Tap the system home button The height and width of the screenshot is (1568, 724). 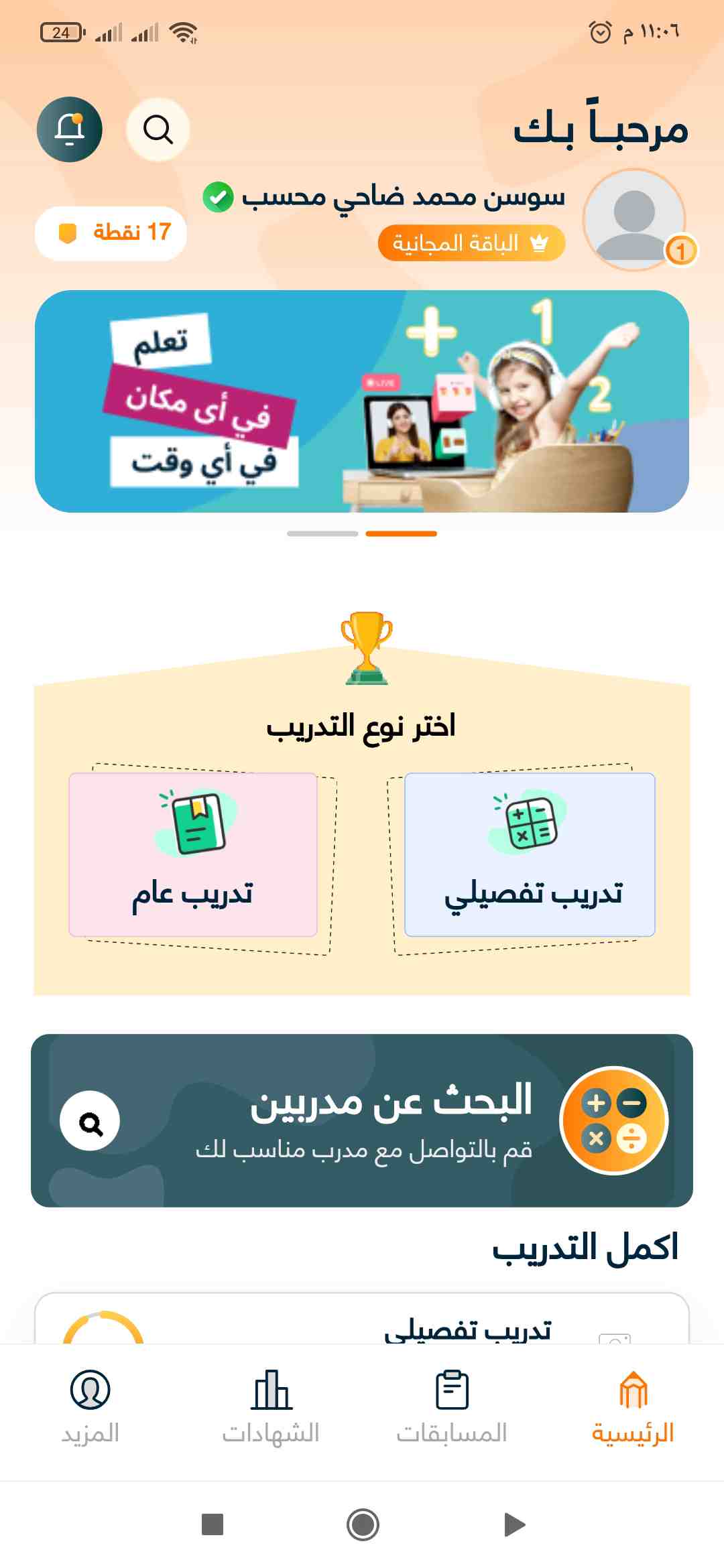(x=363, y=1525)
